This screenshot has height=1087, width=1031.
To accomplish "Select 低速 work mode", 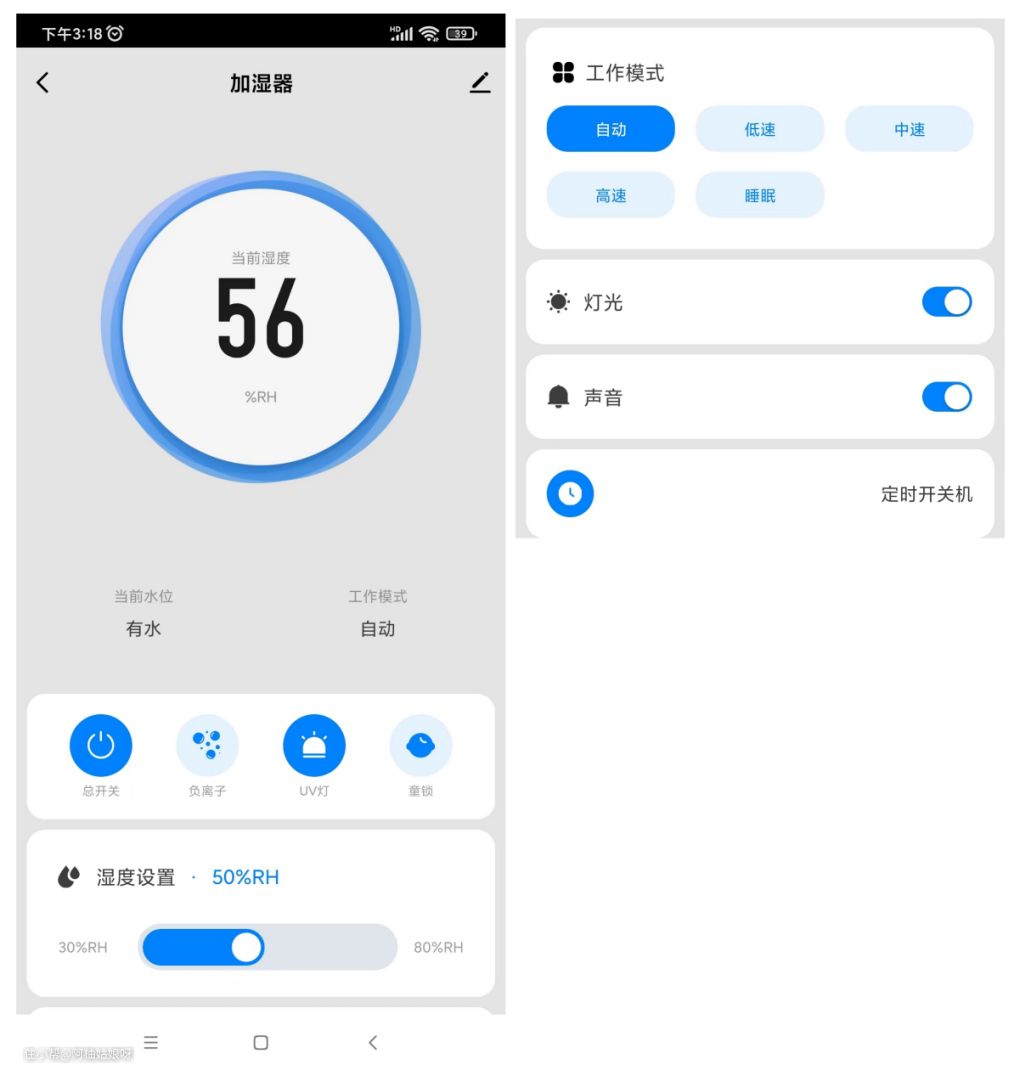I will (x=760, y=129).
